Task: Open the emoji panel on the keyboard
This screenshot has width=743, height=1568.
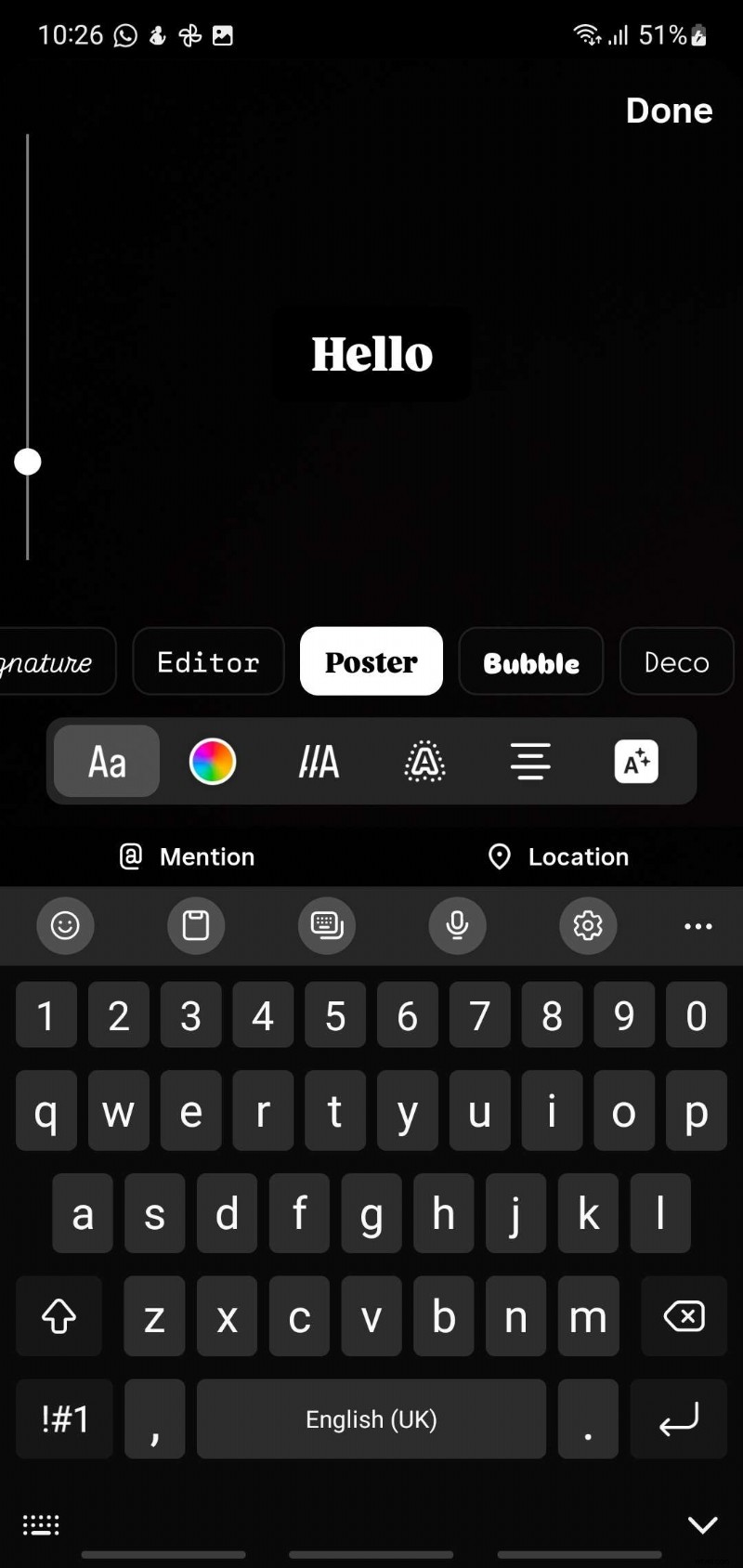Action: pyautogui.click(x=64, y=926)
